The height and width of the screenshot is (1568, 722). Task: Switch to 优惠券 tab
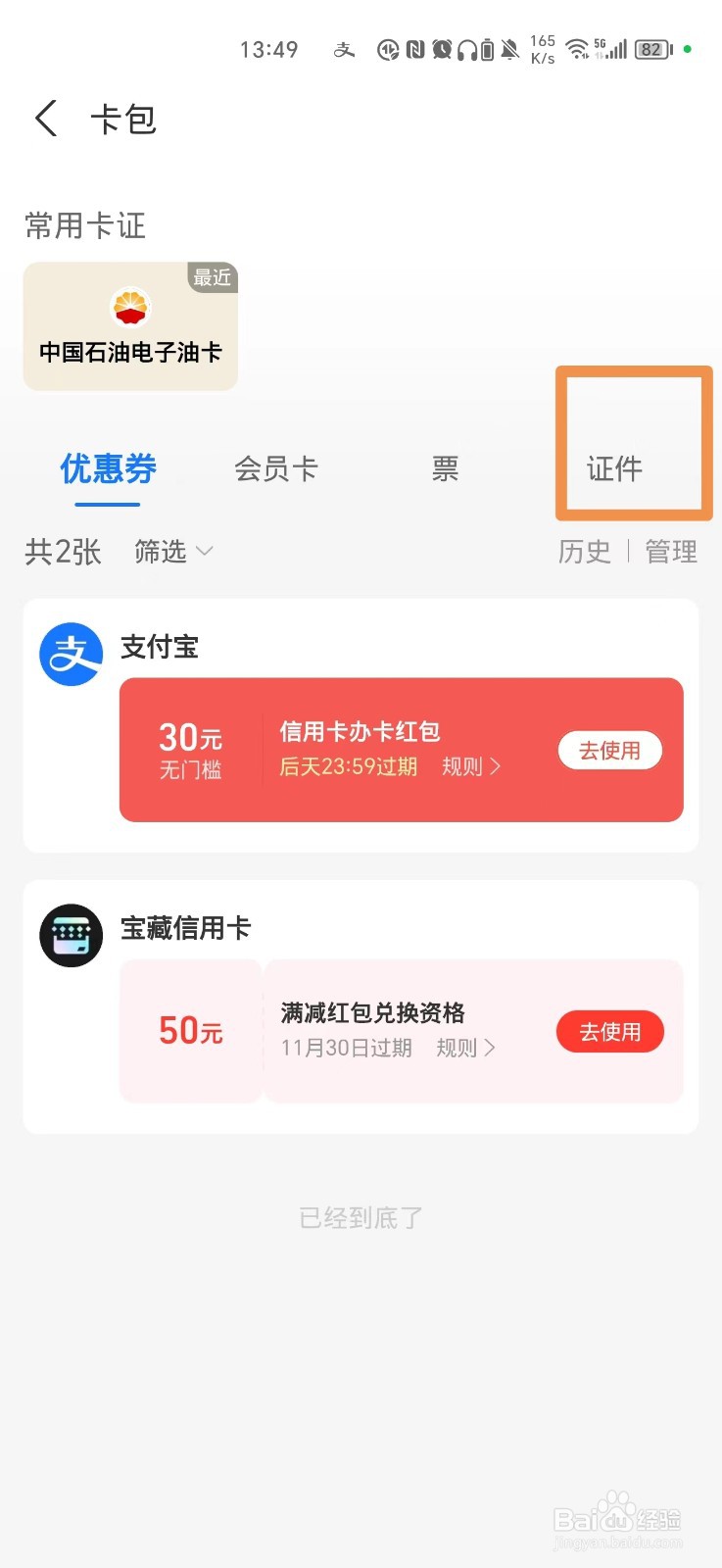[108, 469]
